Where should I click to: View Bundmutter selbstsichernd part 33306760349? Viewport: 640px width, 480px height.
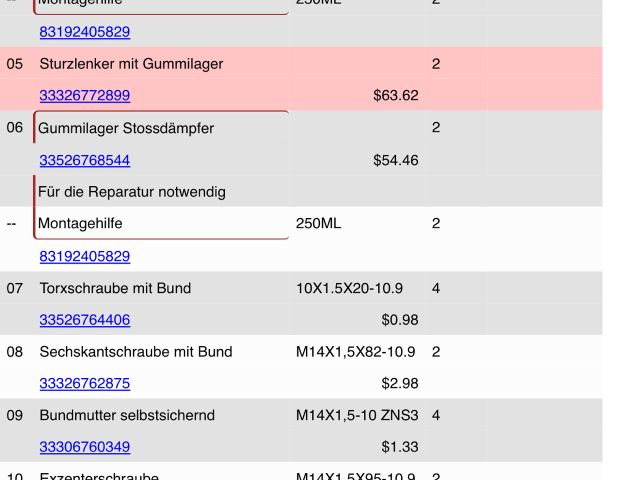pyautogui.click(x=84, y=447)
